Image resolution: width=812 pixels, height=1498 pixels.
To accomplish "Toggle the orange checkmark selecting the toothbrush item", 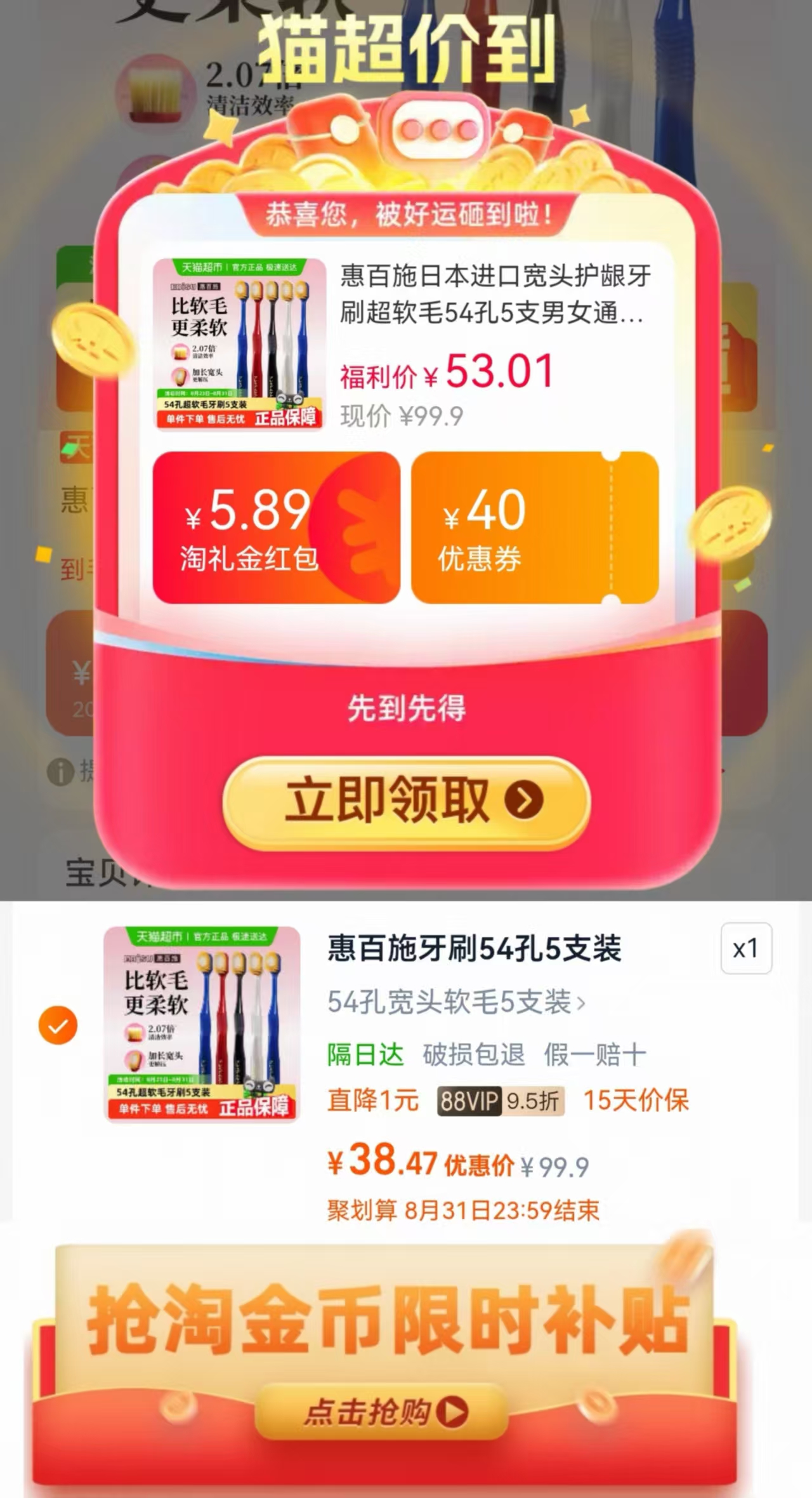I will [x=58, y=1026].
